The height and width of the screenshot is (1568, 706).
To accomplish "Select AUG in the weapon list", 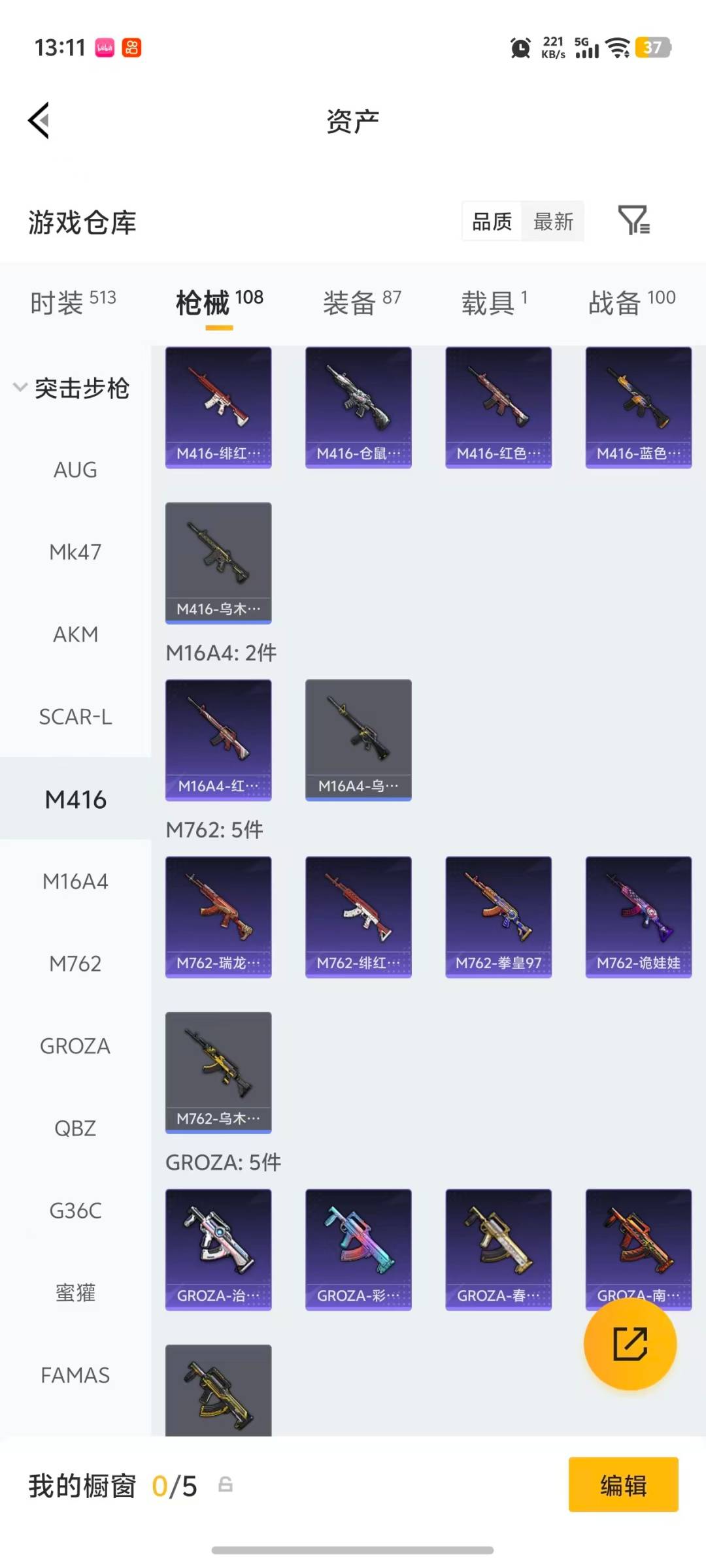I will [x=75, y=470].
